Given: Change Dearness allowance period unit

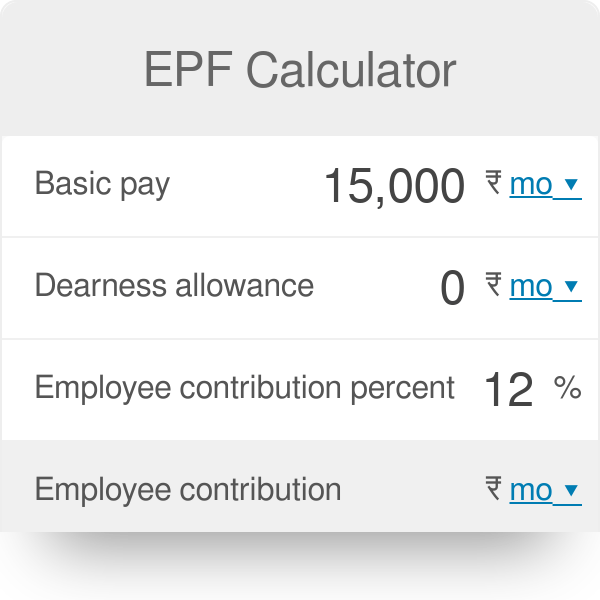Looking at the screenshot, I should (x=545, y=287).
